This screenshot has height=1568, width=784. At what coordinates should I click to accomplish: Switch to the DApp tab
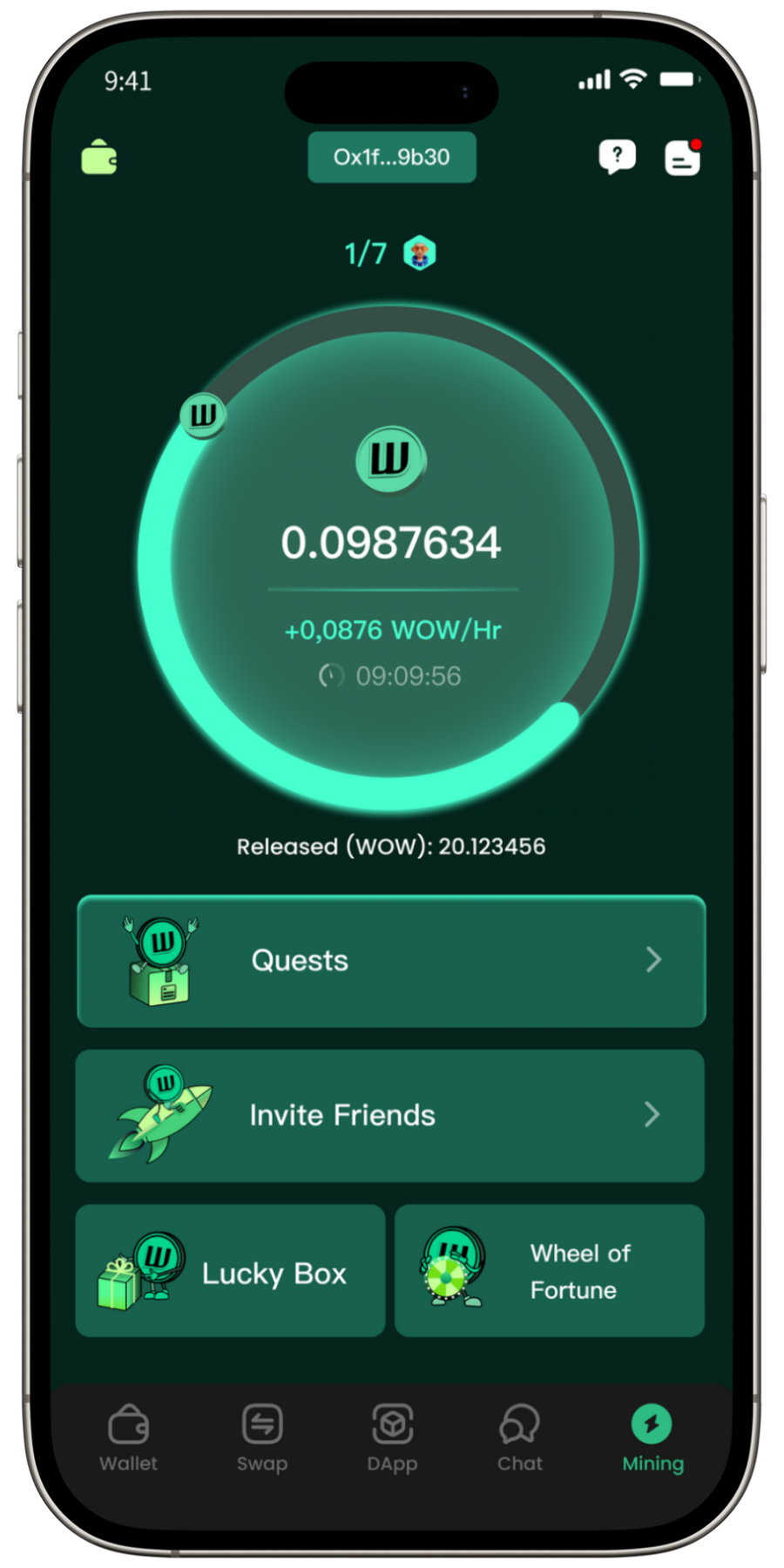pyautogui.click(x=392, y=1438)
